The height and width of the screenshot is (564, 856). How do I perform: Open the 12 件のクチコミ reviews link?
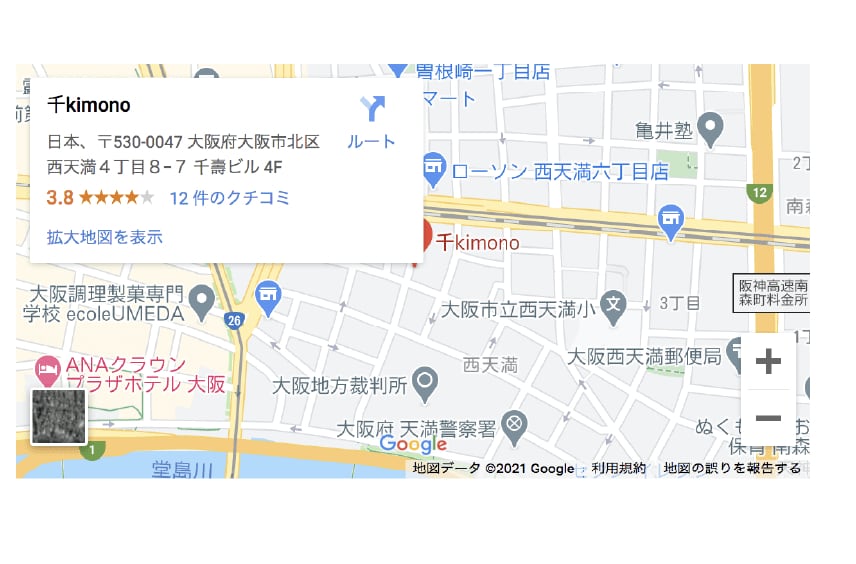pos(229,197)
